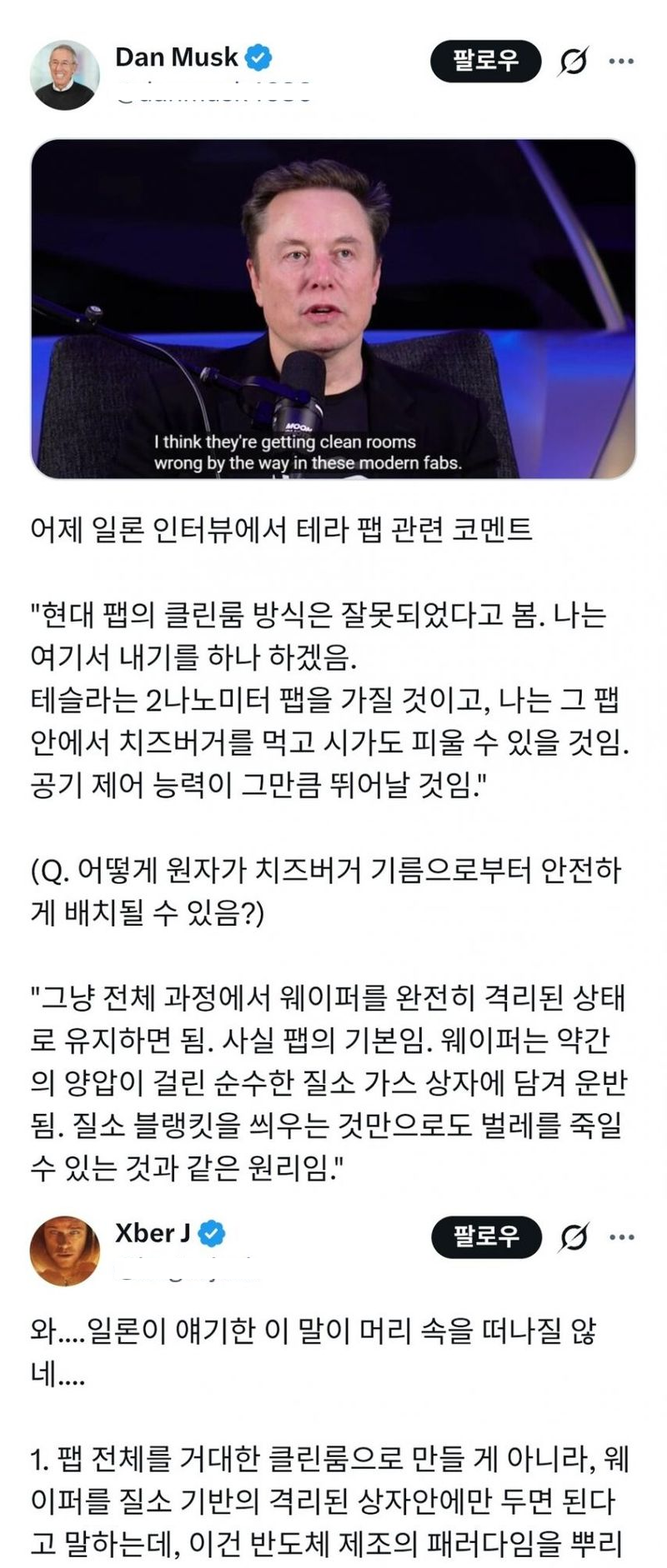This screenshot has width=667, height=1568.
Task: Open Xber J's profile picture
Action: point(64,1251)
